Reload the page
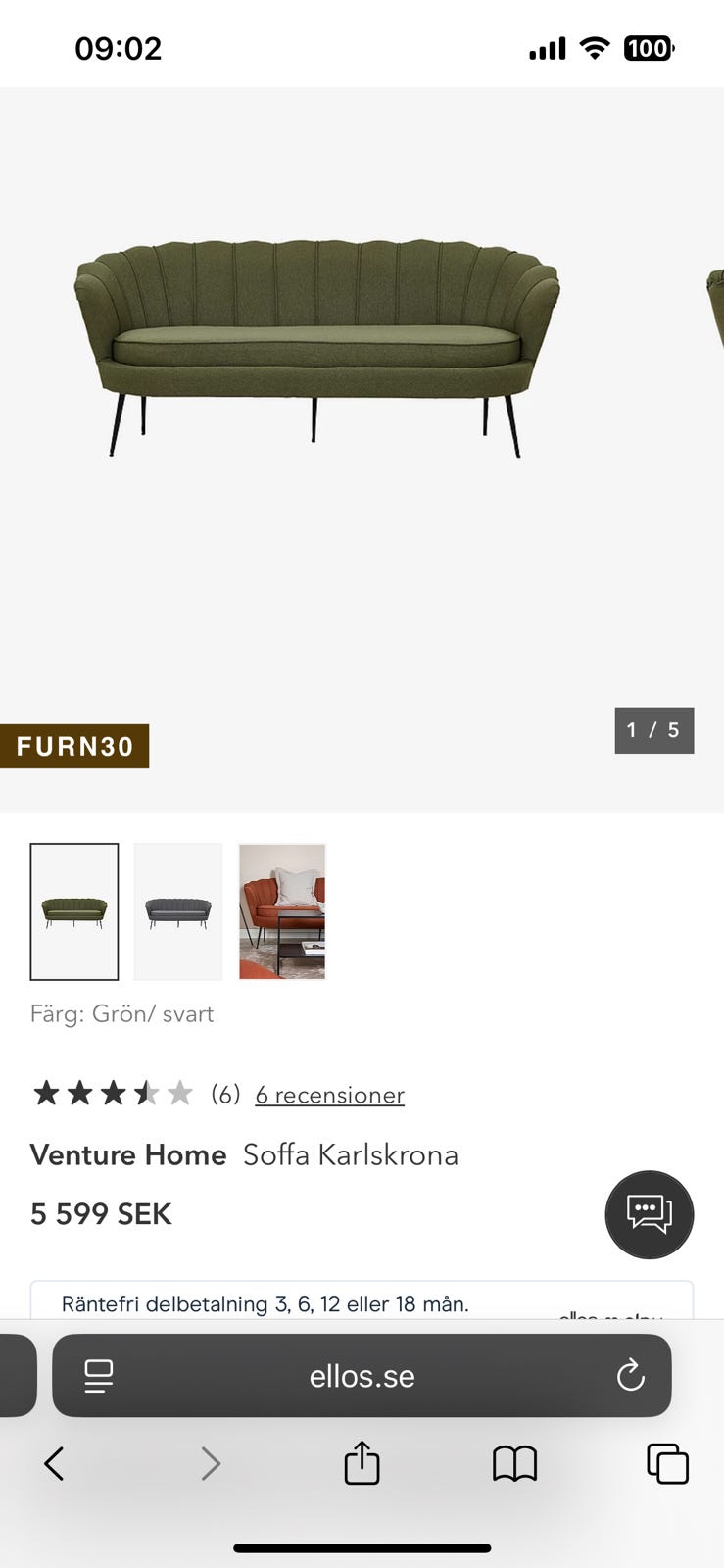This screenshot has height=1568, width=724. click(631, 1376)
